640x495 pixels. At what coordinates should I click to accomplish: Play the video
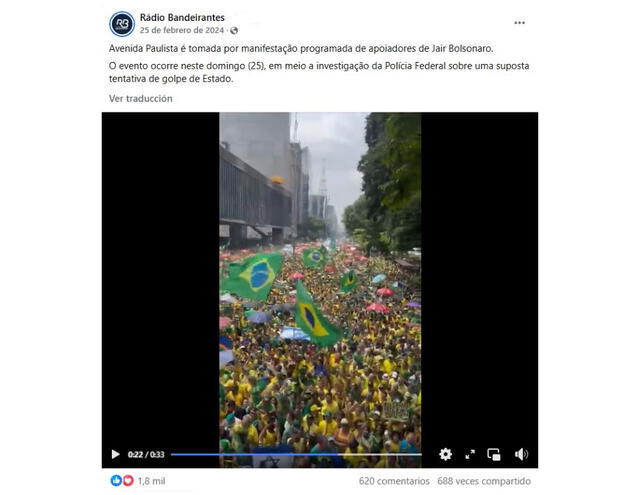tap(115, 454)
